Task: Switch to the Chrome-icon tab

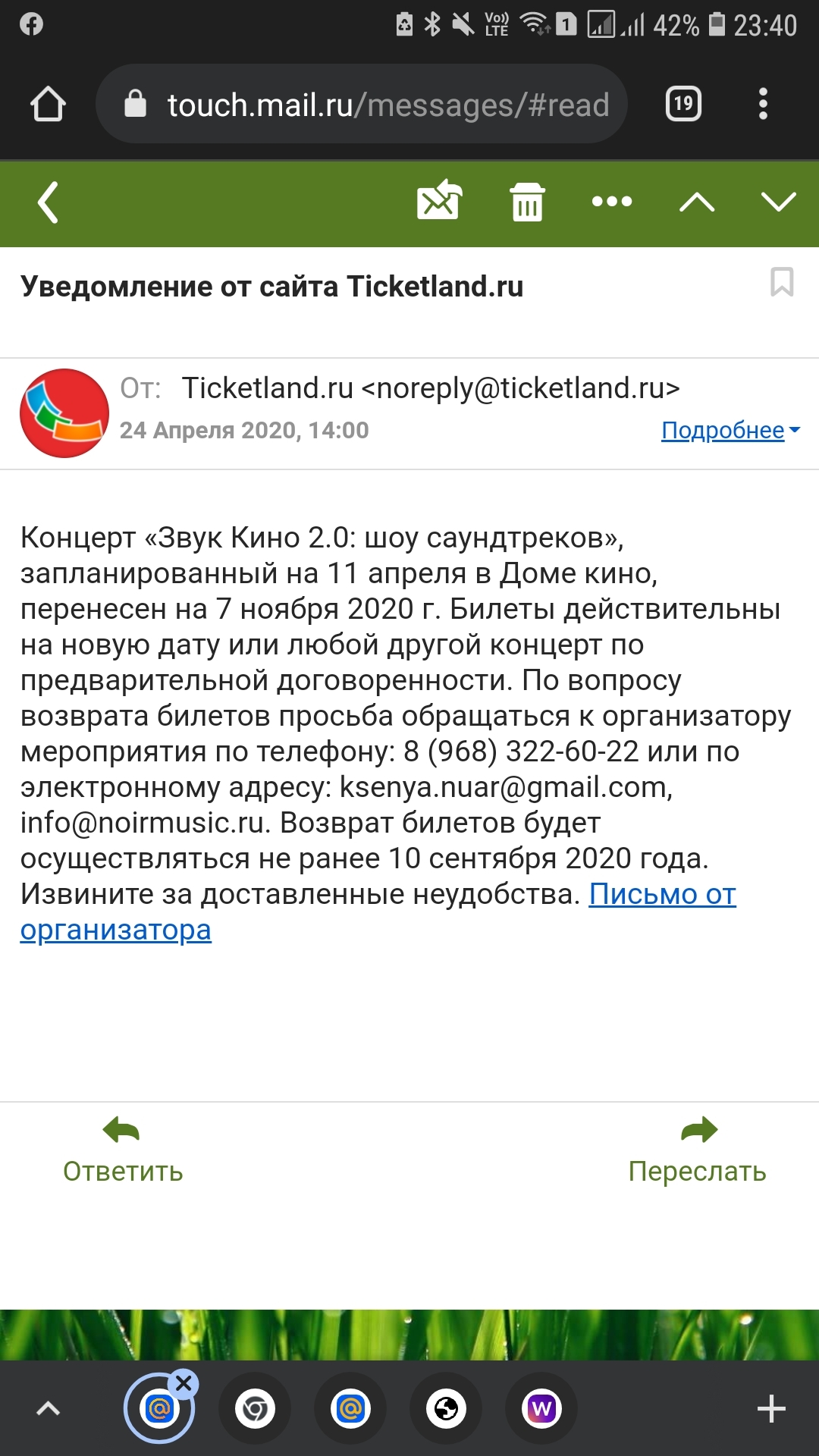Action: 256,1409
